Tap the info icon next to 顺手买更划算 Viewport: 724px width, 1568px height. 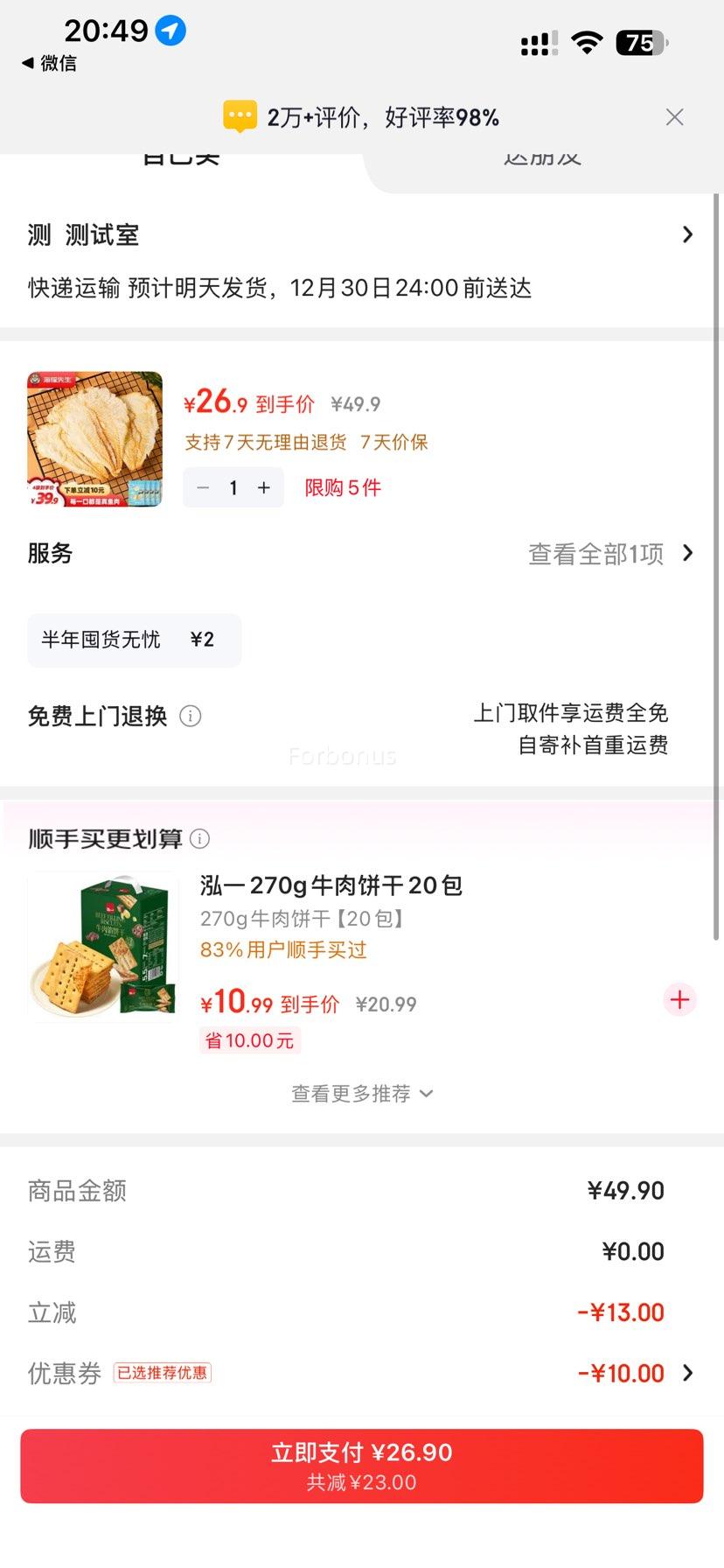[200, 839]
